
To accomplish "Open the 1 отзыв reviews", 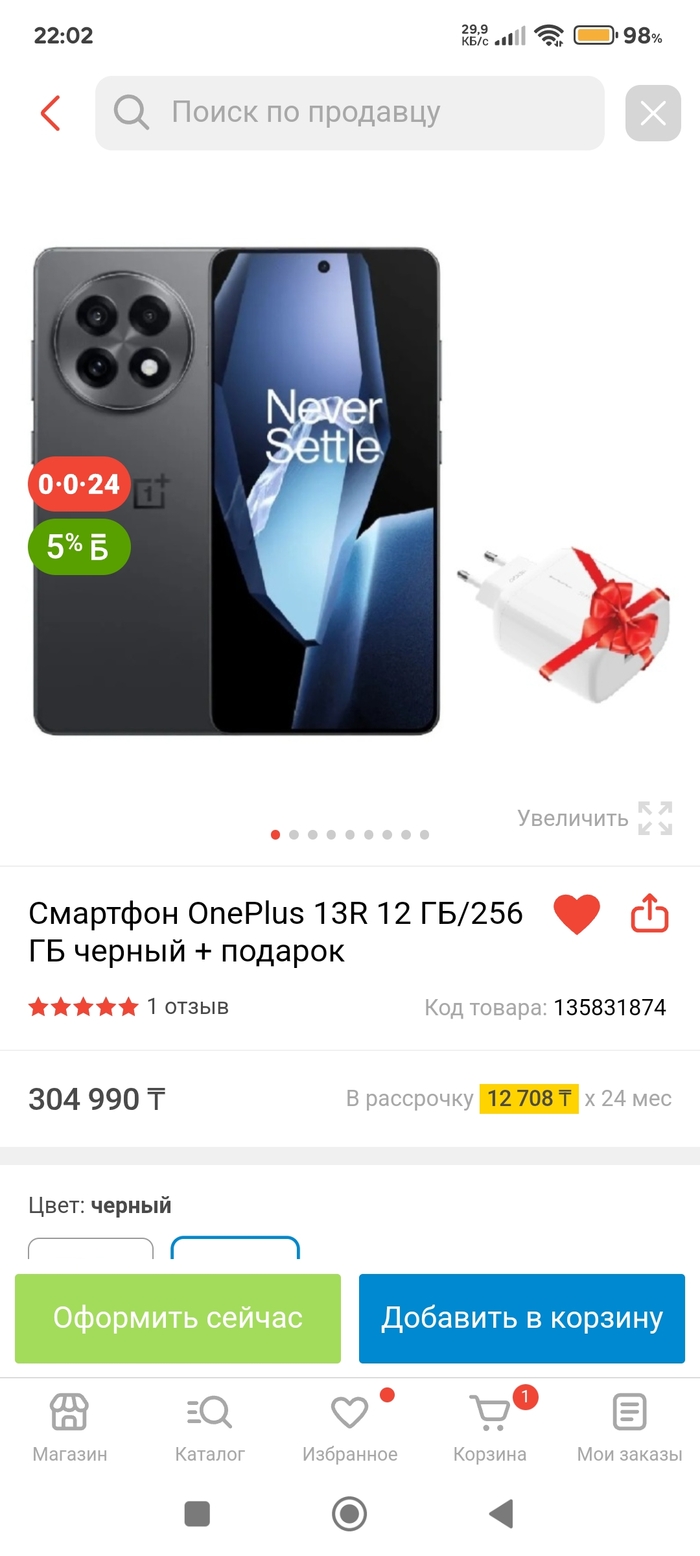I will [x=187, y=1007].
